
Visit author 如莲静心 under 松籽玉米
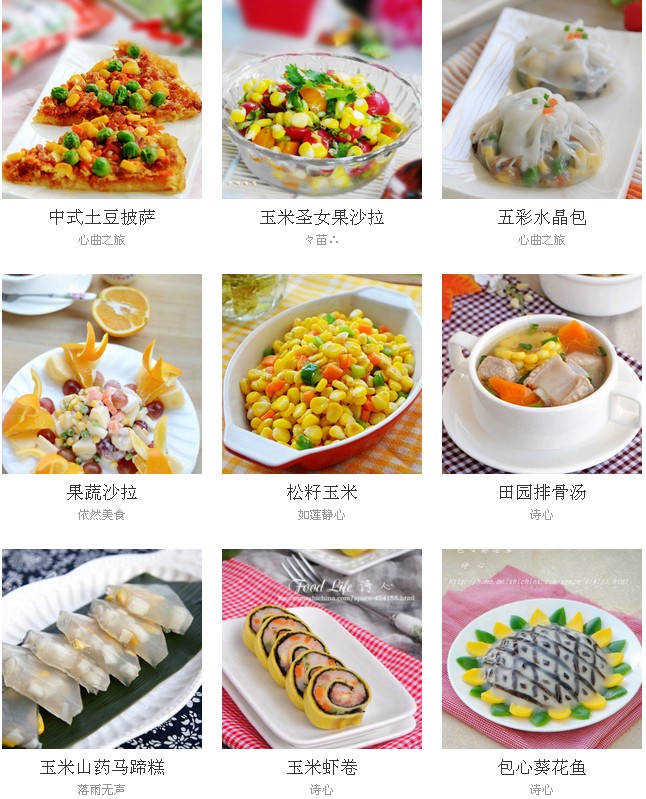click(x=321, y=515)
